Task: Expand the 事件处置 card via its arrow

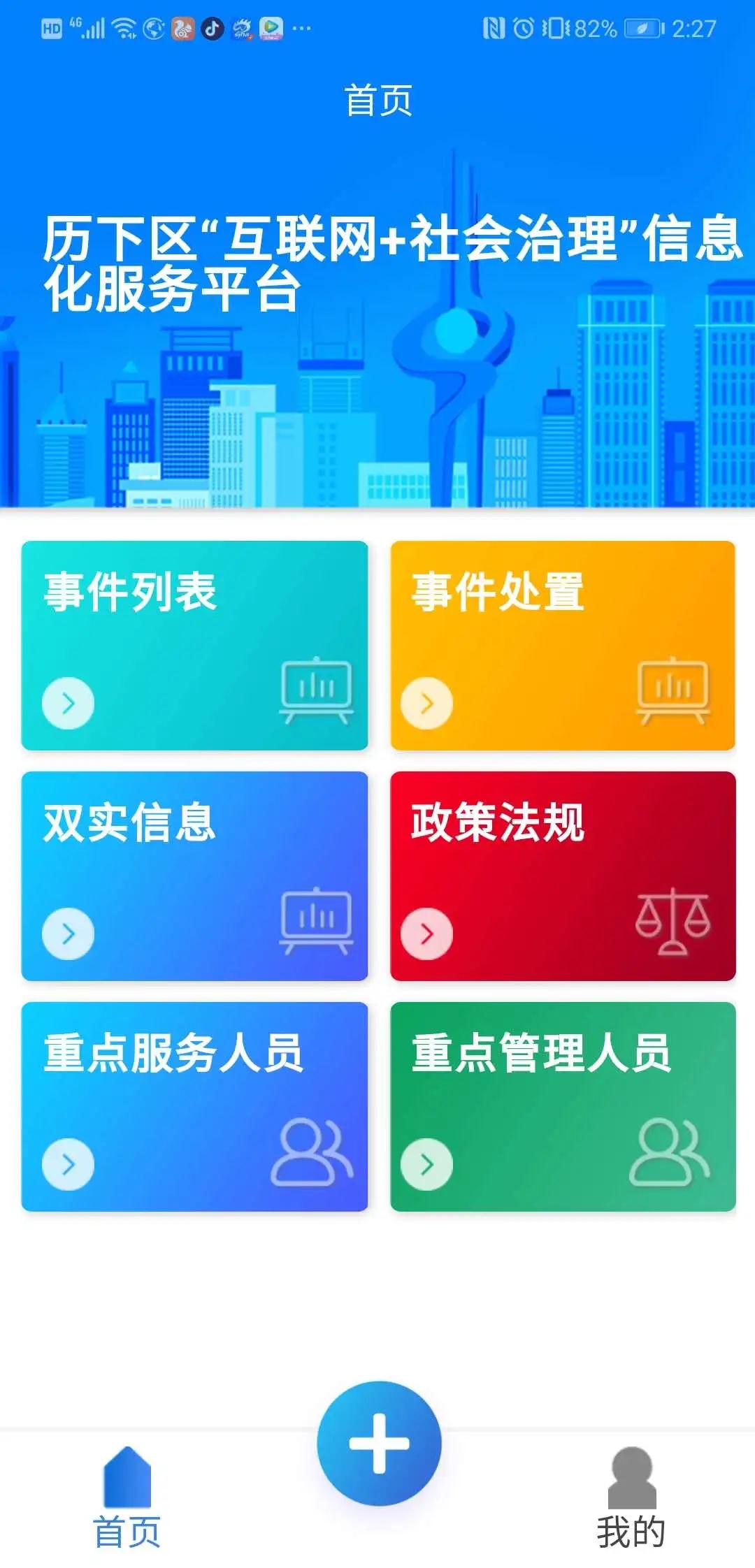Action: point(426,703)
